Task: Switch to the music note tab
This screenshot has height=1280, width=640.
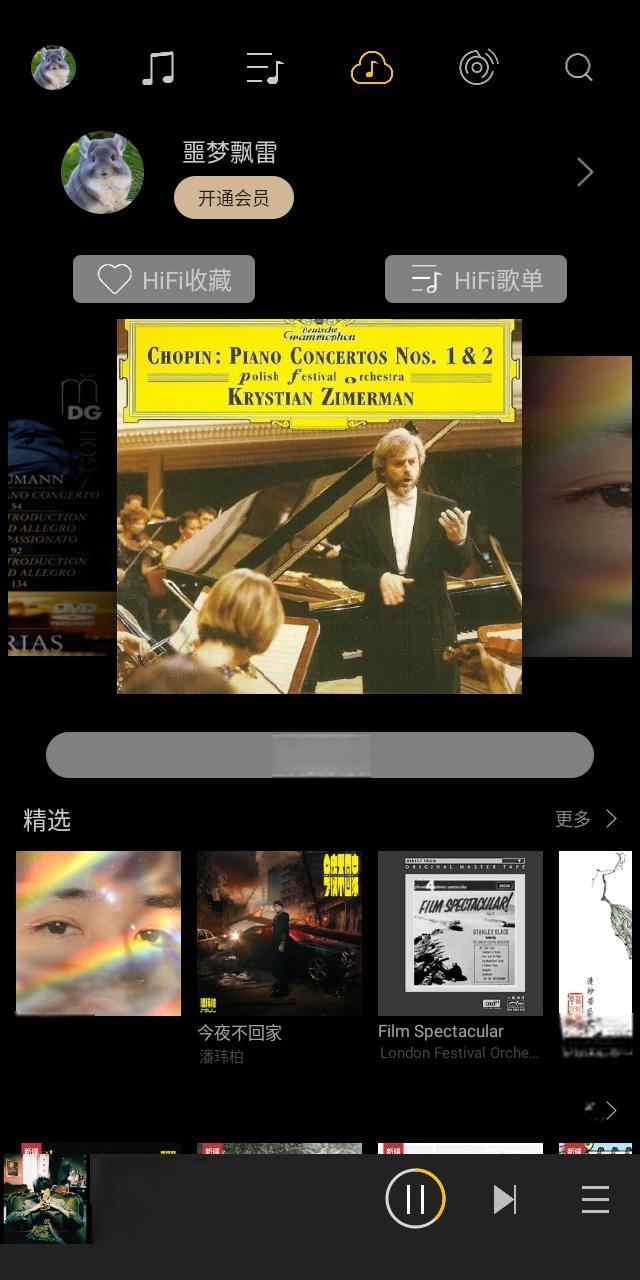Action: (158, 68)
